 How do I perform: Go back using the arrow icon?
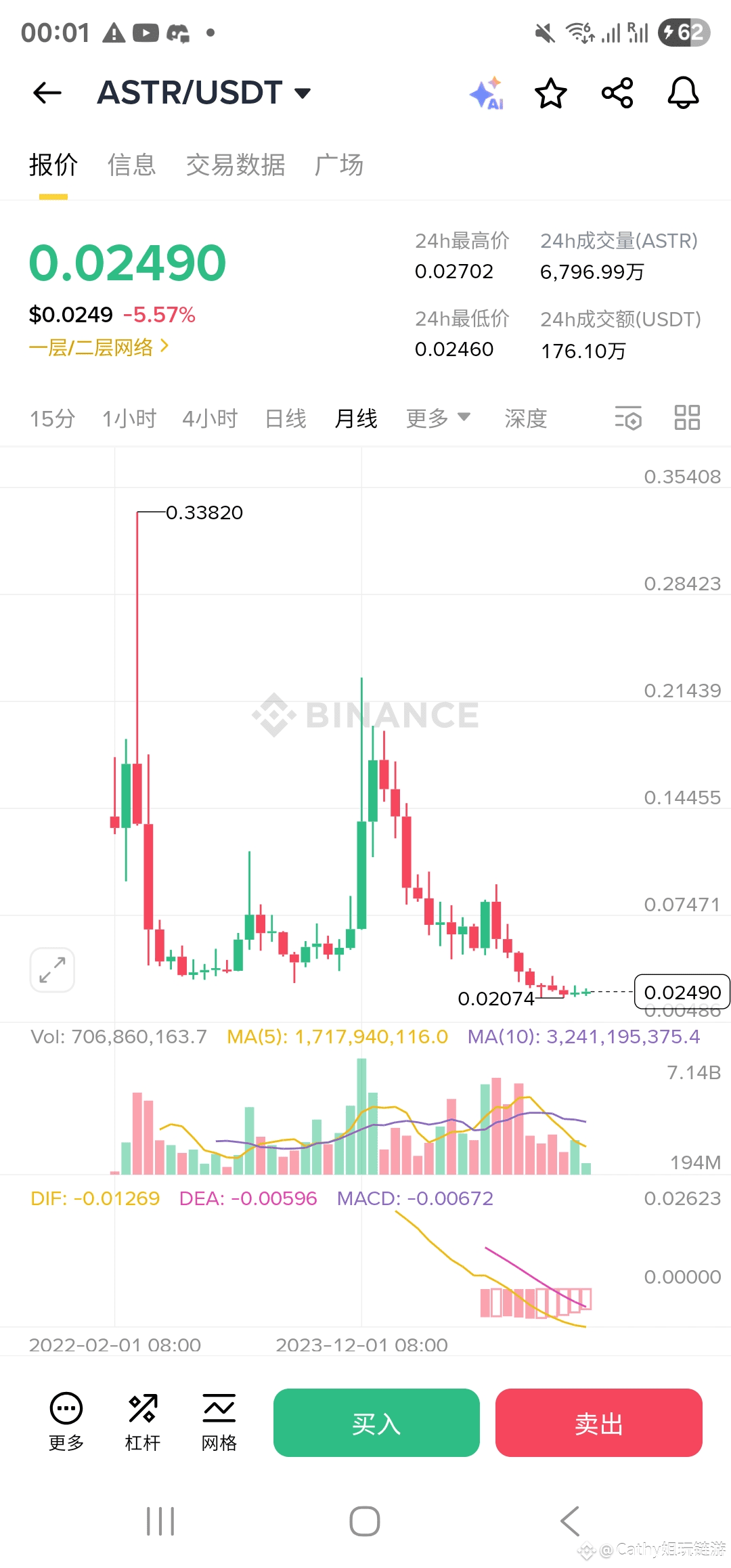click(x=47, y=93)
